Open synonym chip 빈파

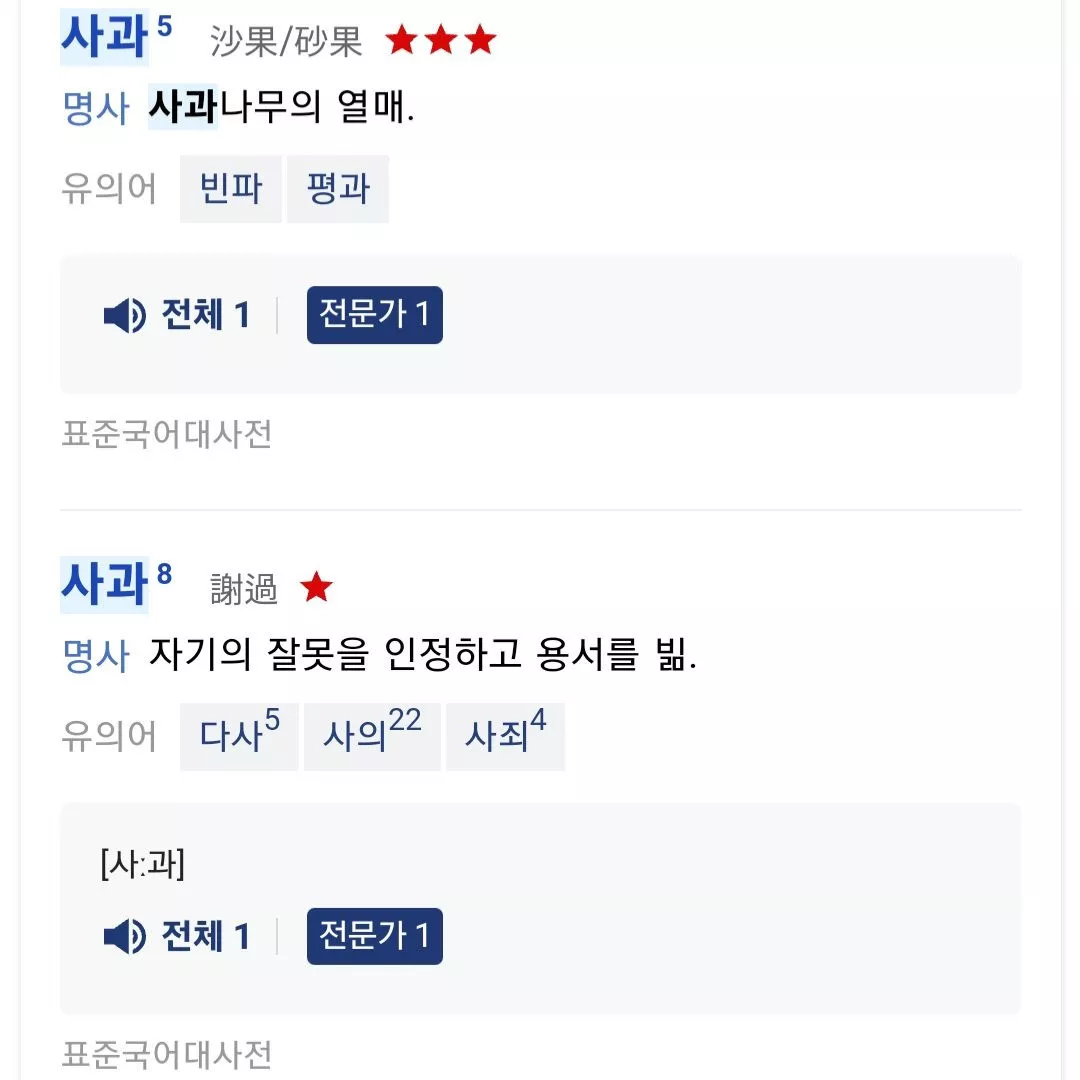pyautogui.click(x=231, y=188)
